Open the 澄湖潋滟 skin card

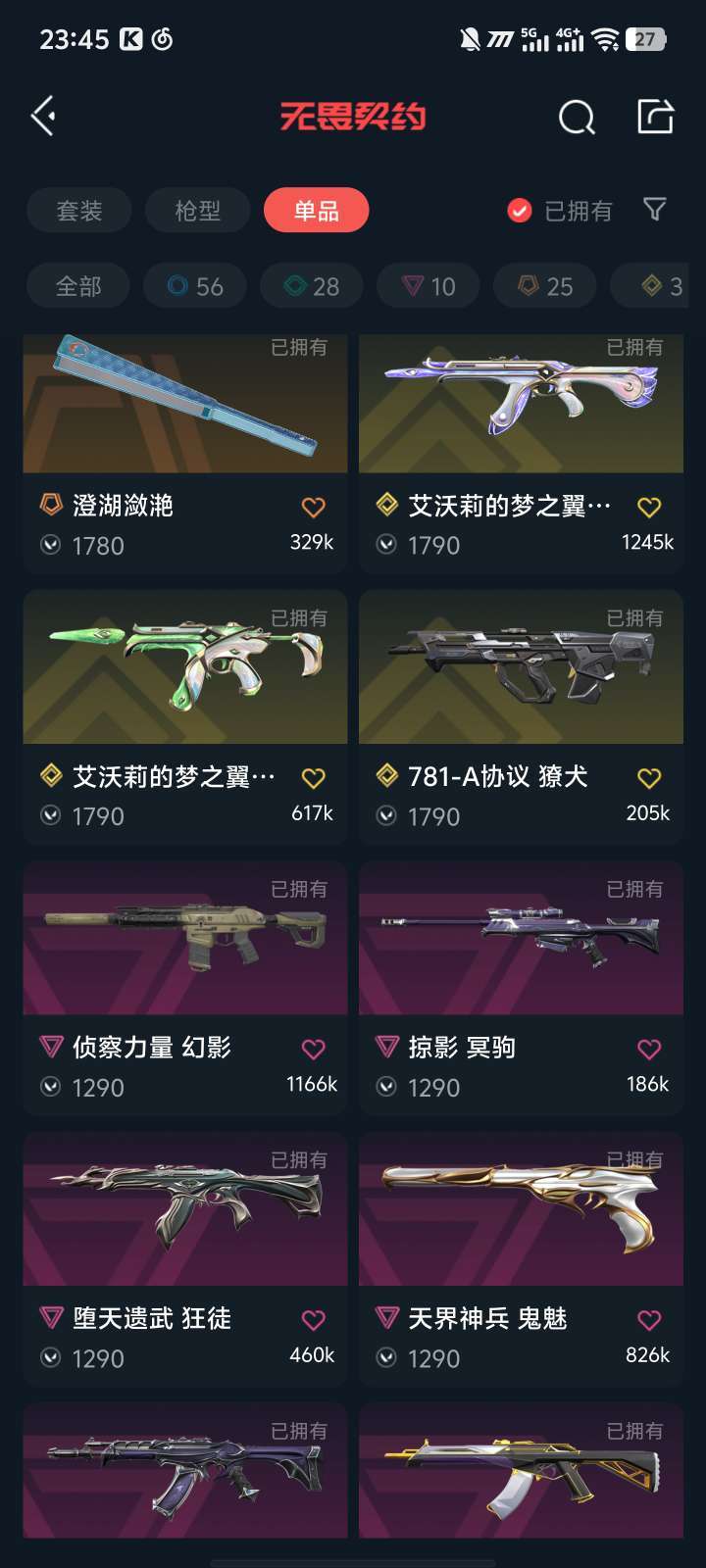(x=185, y=454)
